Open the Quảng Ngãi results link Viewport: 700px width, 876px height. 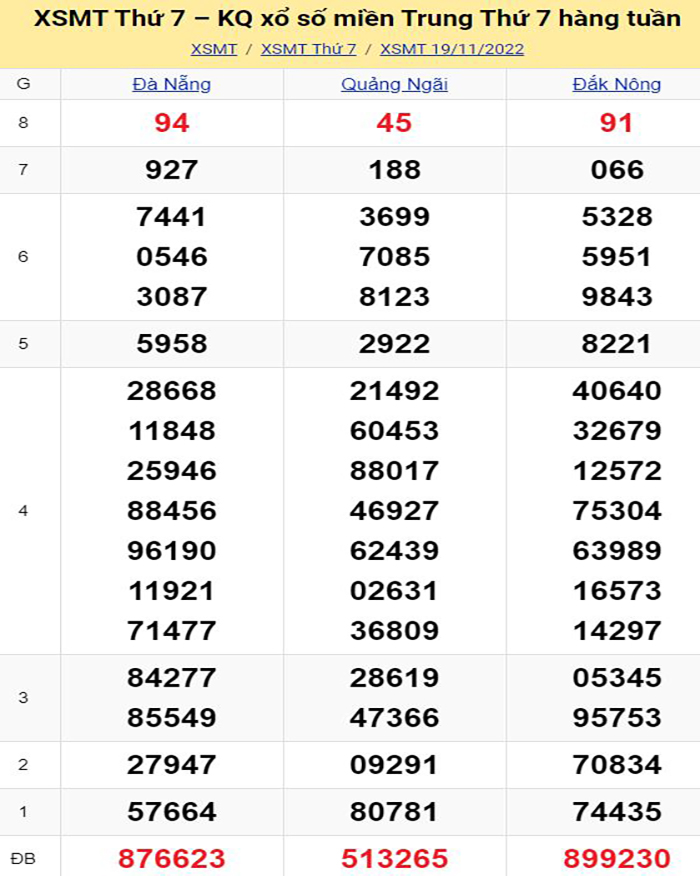(x=394, y=84)
